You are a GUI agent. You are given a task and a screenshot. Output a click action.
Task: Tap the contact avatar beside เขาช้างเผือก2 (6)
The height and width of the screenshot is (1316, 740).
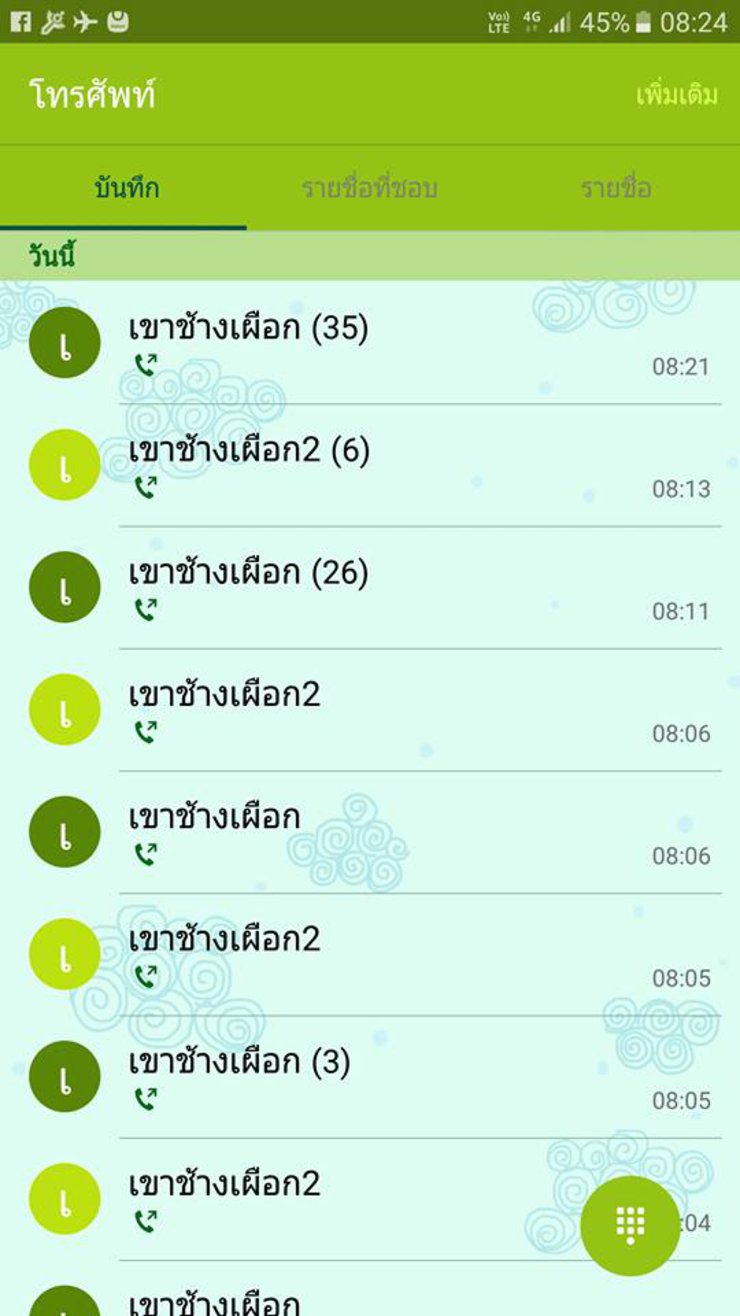tap(65, 465)
